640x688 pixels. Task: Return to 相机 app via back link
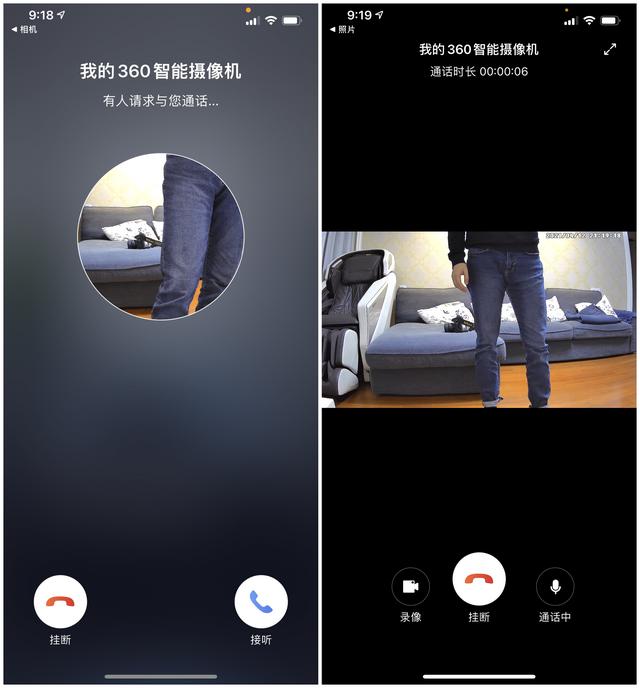(24, 30)
